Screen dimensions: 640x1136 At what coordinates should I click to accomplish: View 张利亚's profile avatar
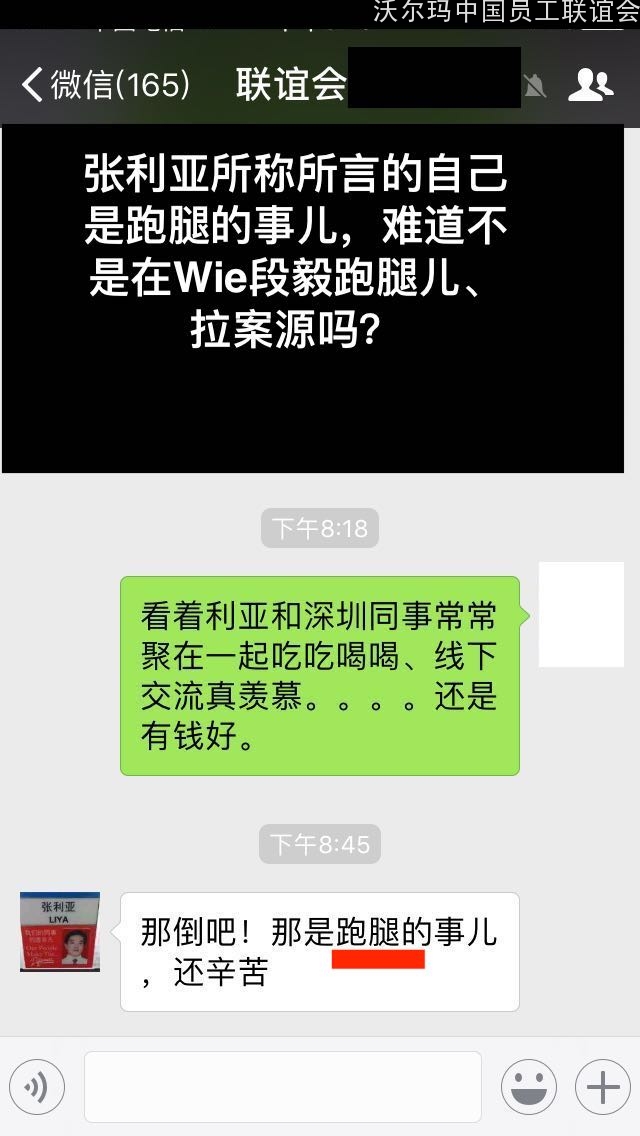click(60, 932)
